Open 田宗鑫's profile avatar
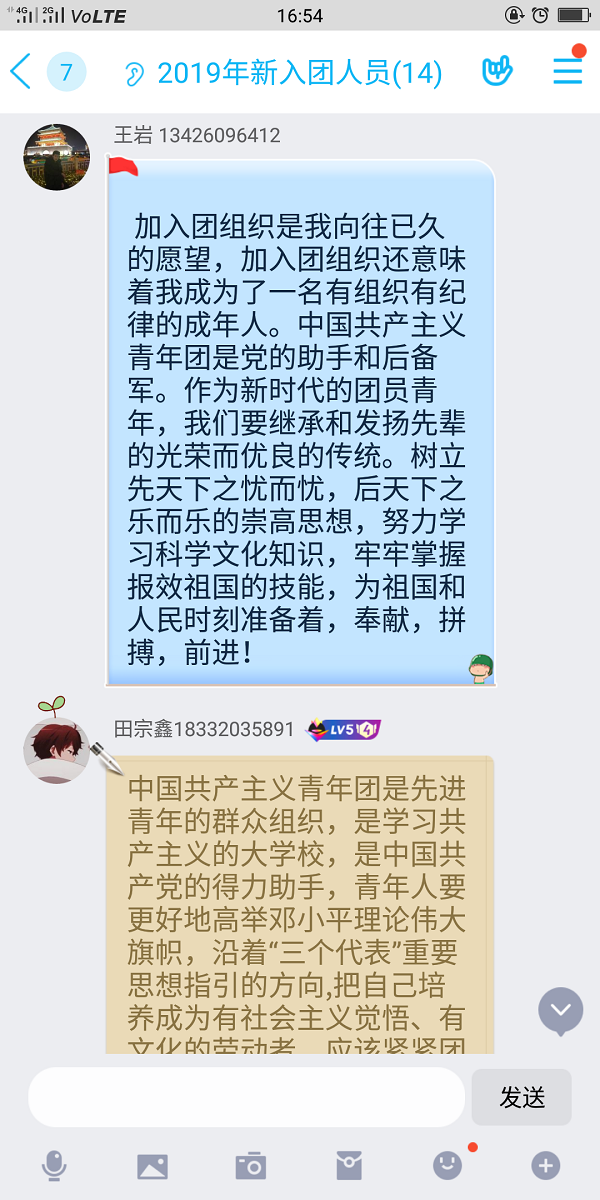The height and width of the screenshot is (1200, 600). pos(57,748)
